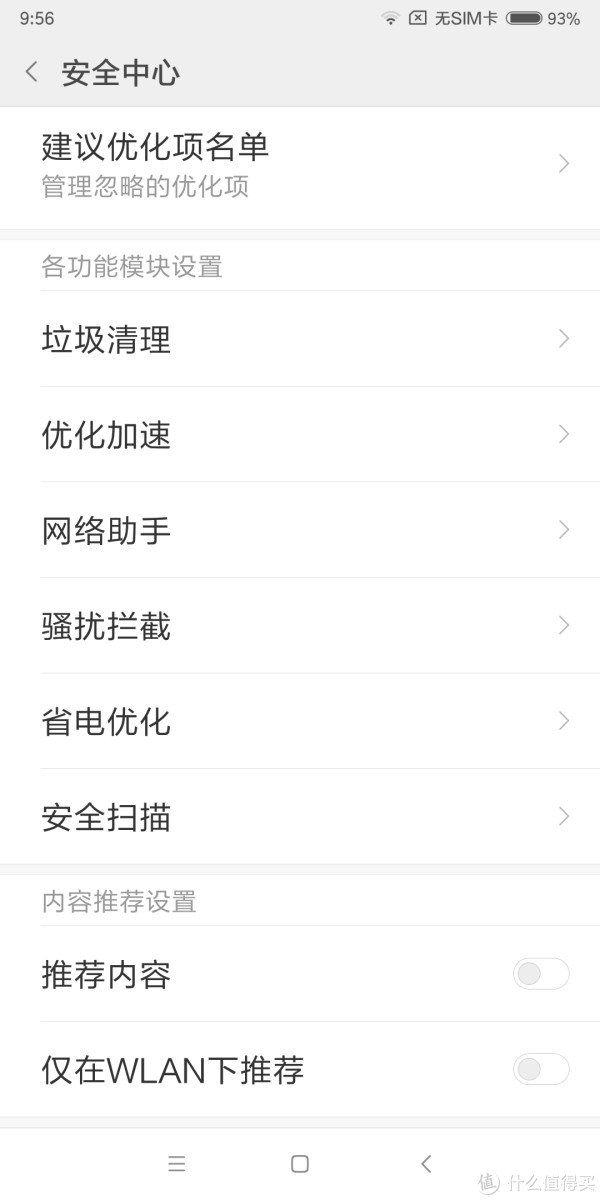Open 安全扫描 settings

(x=300, y=817)
